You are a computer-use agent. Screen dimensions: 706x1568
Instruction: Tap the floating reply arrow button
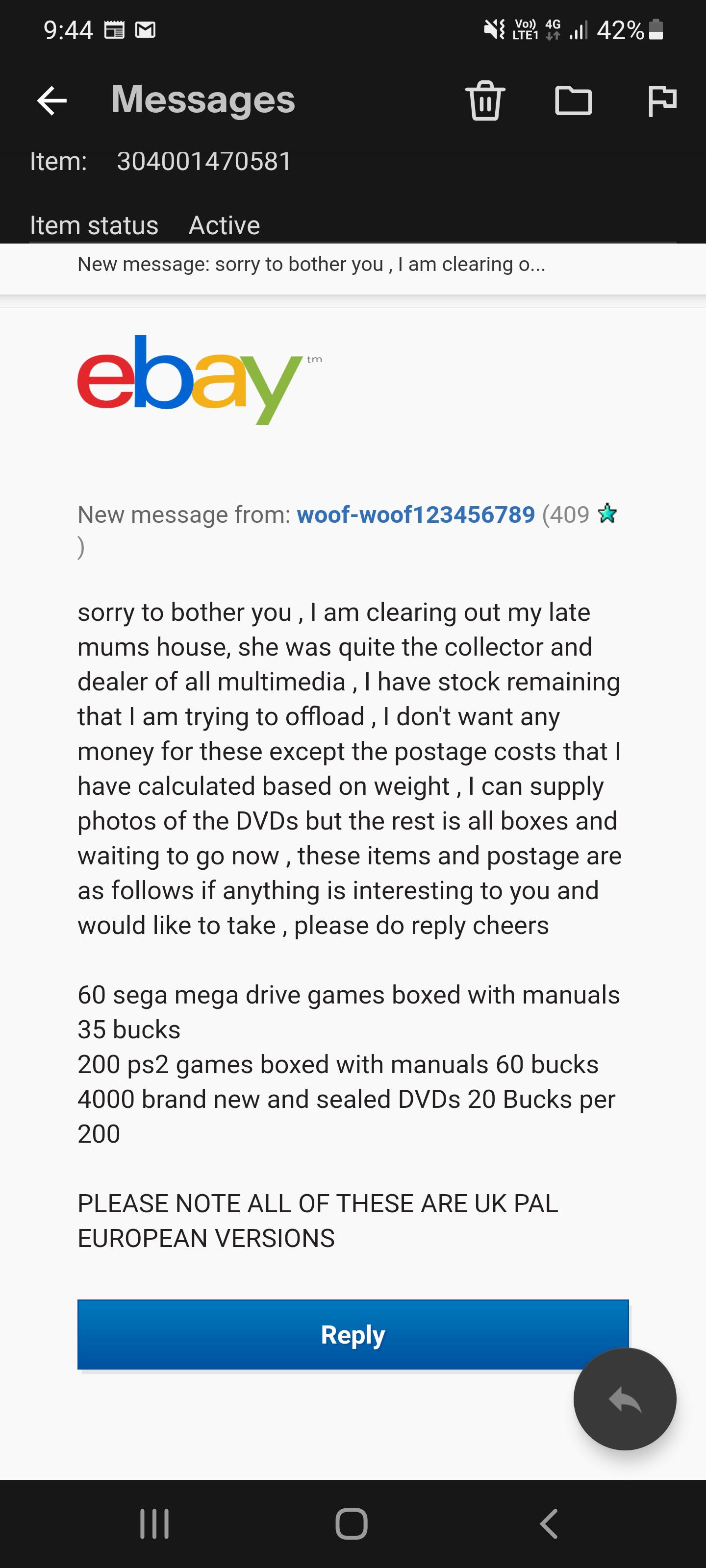[x=625, y=1399]
